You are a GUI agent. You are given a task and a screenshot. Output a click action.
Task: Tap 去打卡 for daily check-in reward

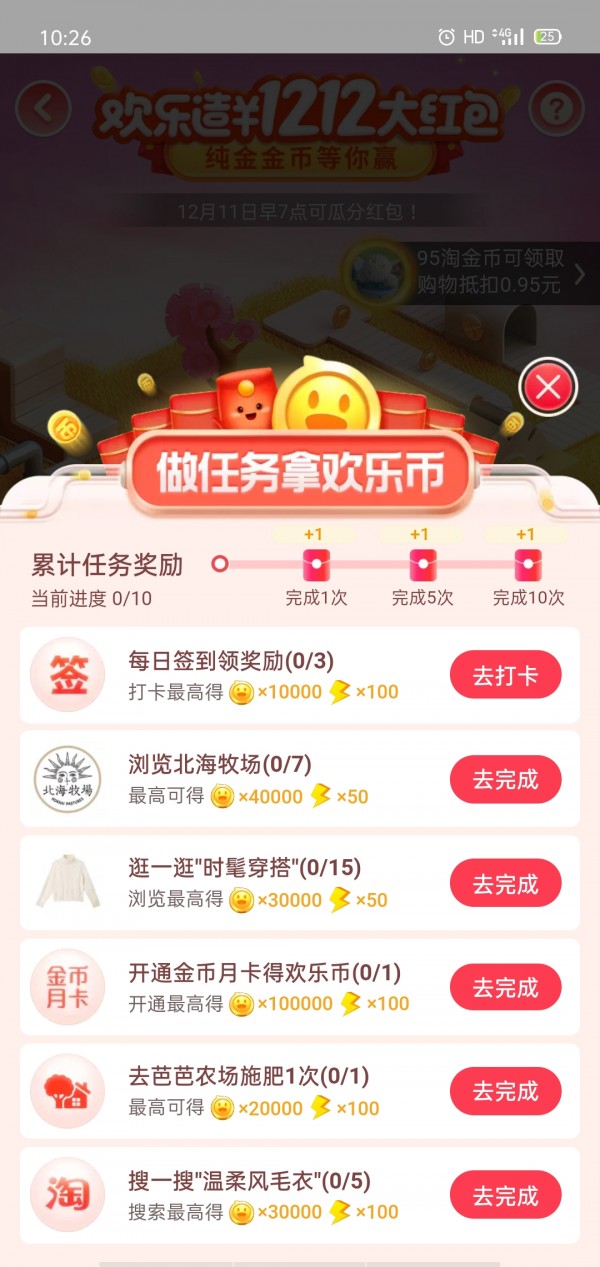point(505,675)
